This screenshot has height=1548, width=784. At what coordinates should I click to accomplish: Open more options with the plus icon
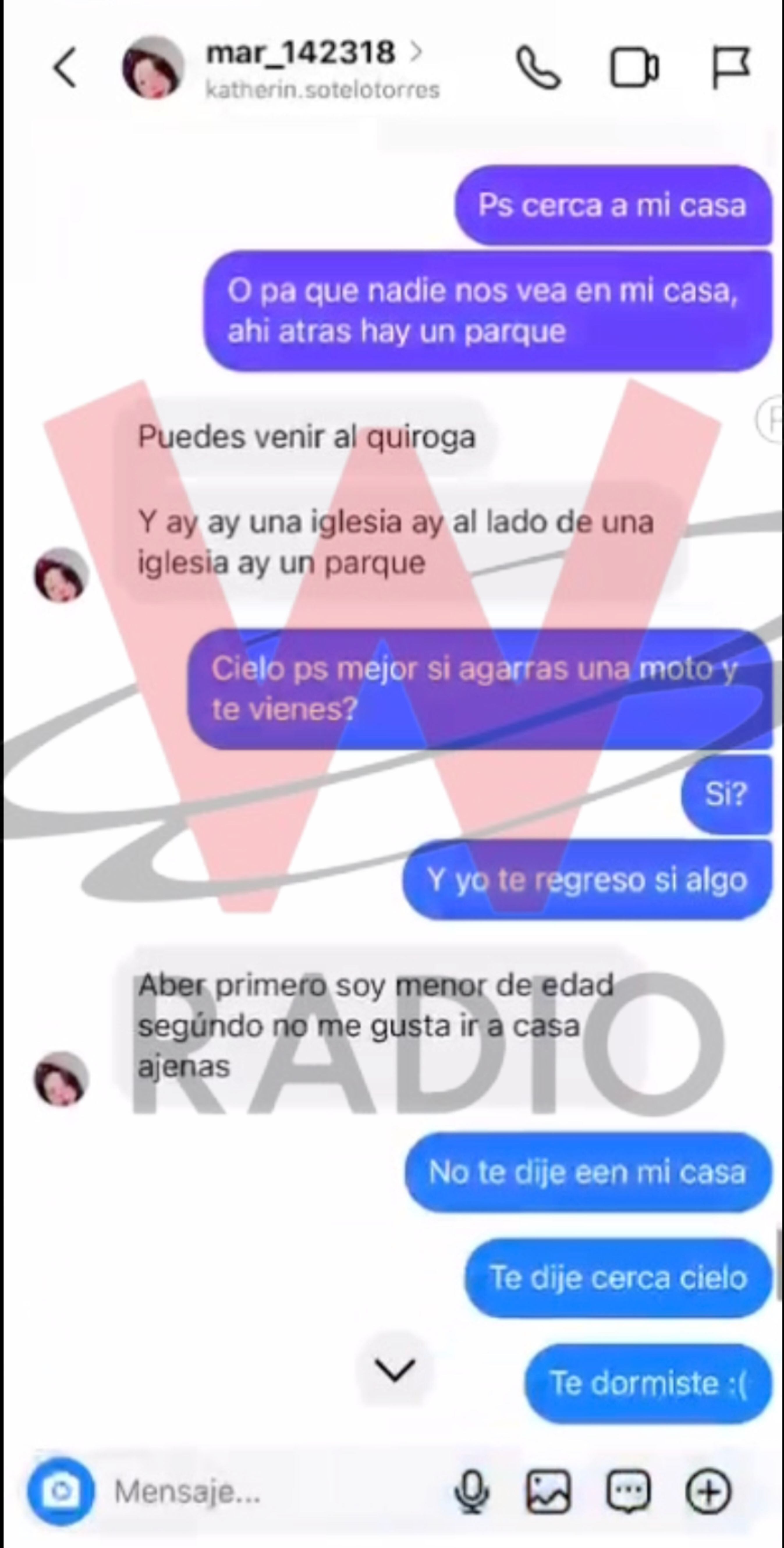point(708,1492)
